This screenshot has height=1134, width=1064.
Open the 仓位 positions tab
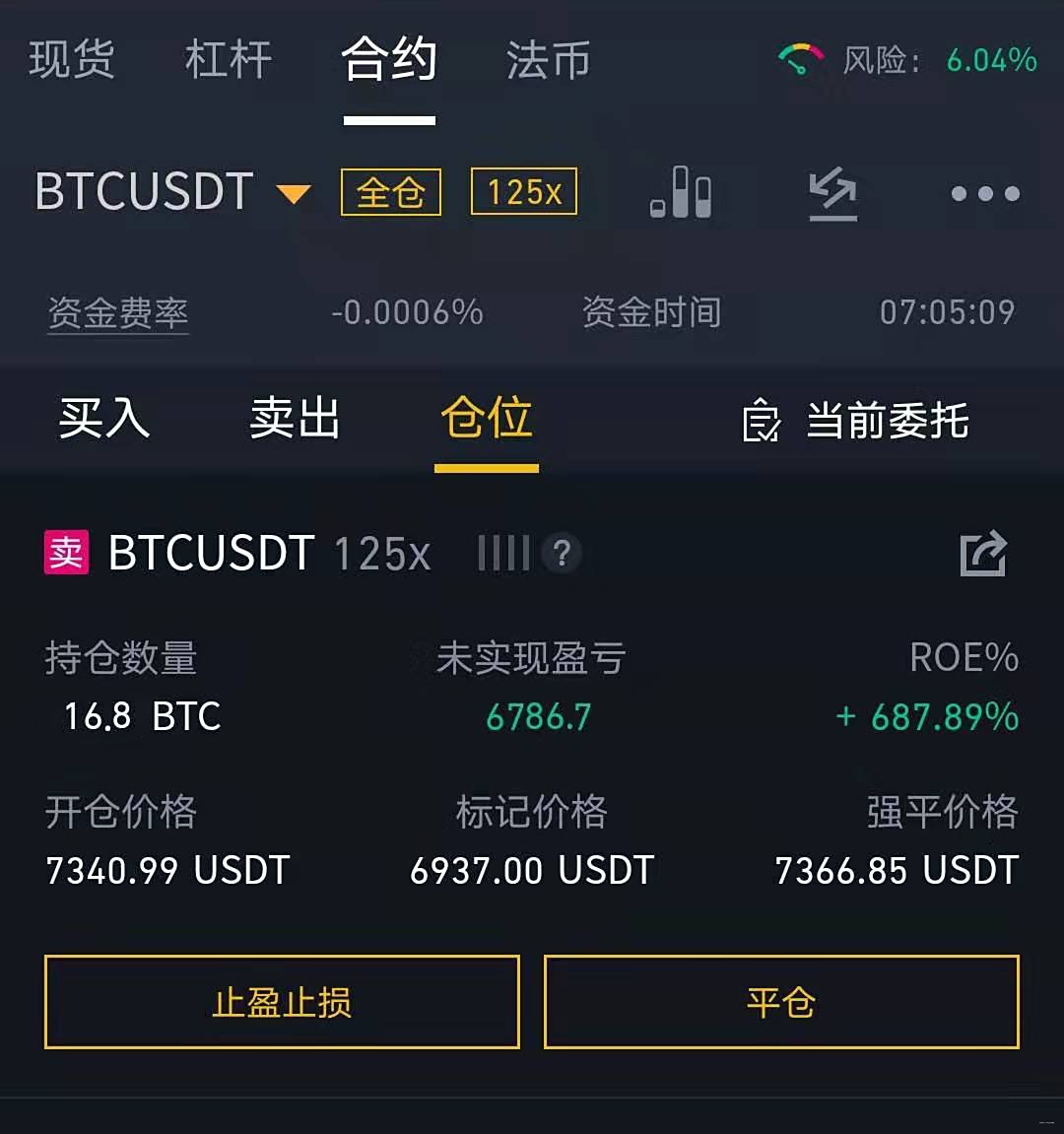486,418
